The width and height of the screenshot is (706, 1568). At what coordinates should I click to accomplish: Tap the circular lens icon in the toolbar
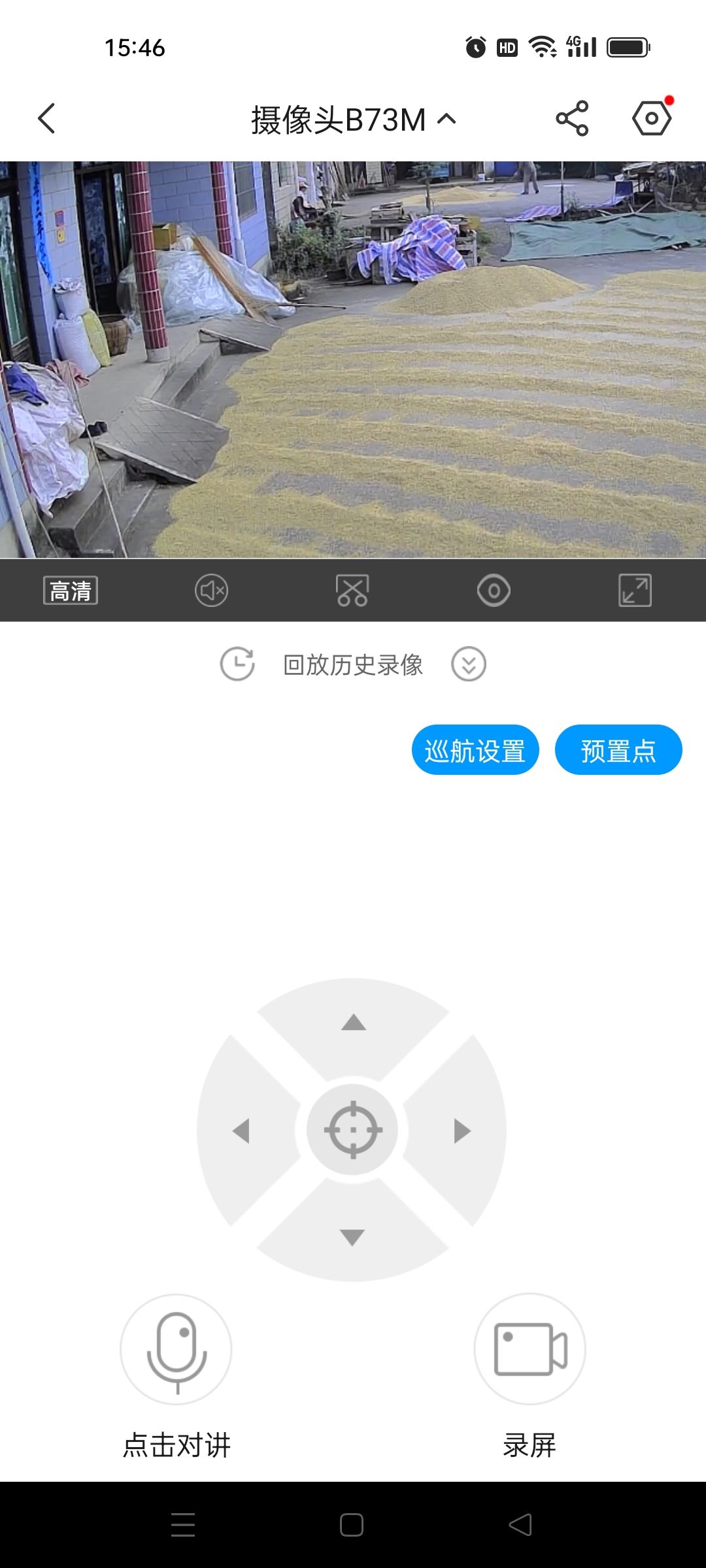(494, 591)
